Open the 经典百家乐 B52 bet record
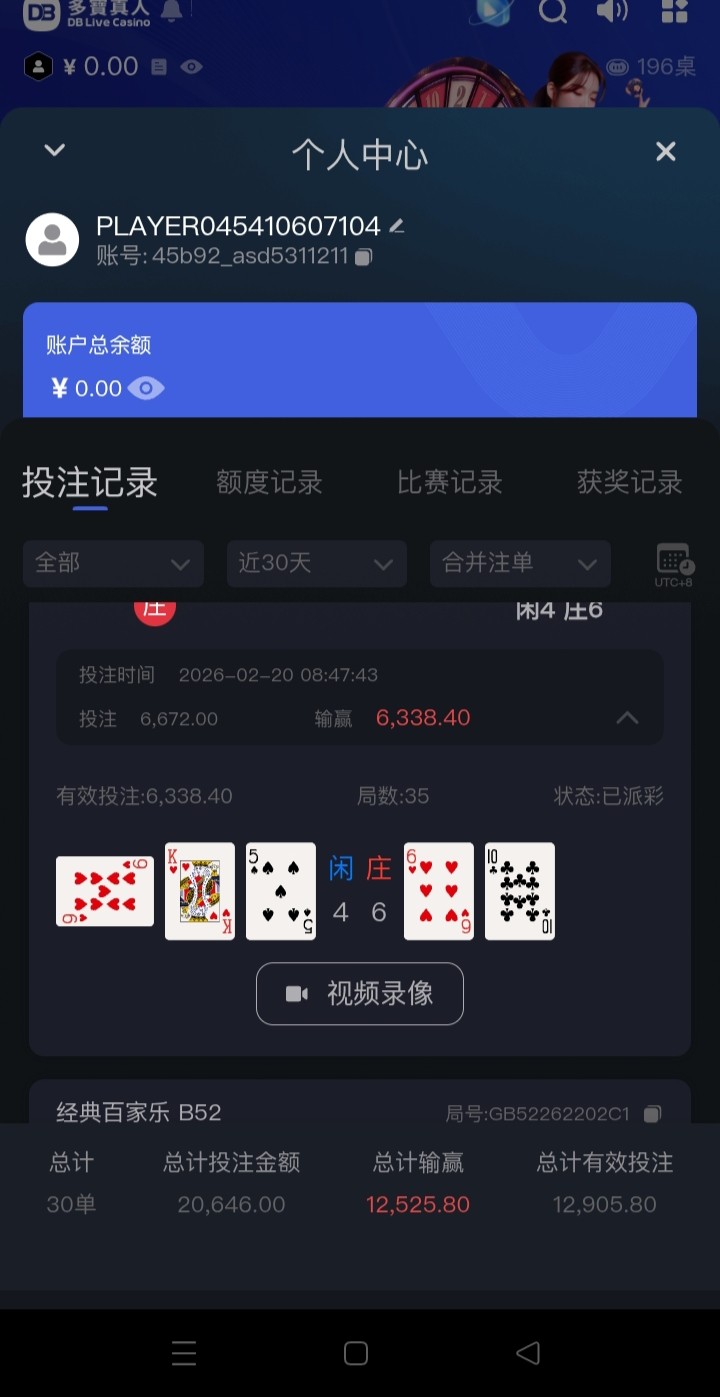Viewport: 720px width, 1397px height. coord(139,1112)
